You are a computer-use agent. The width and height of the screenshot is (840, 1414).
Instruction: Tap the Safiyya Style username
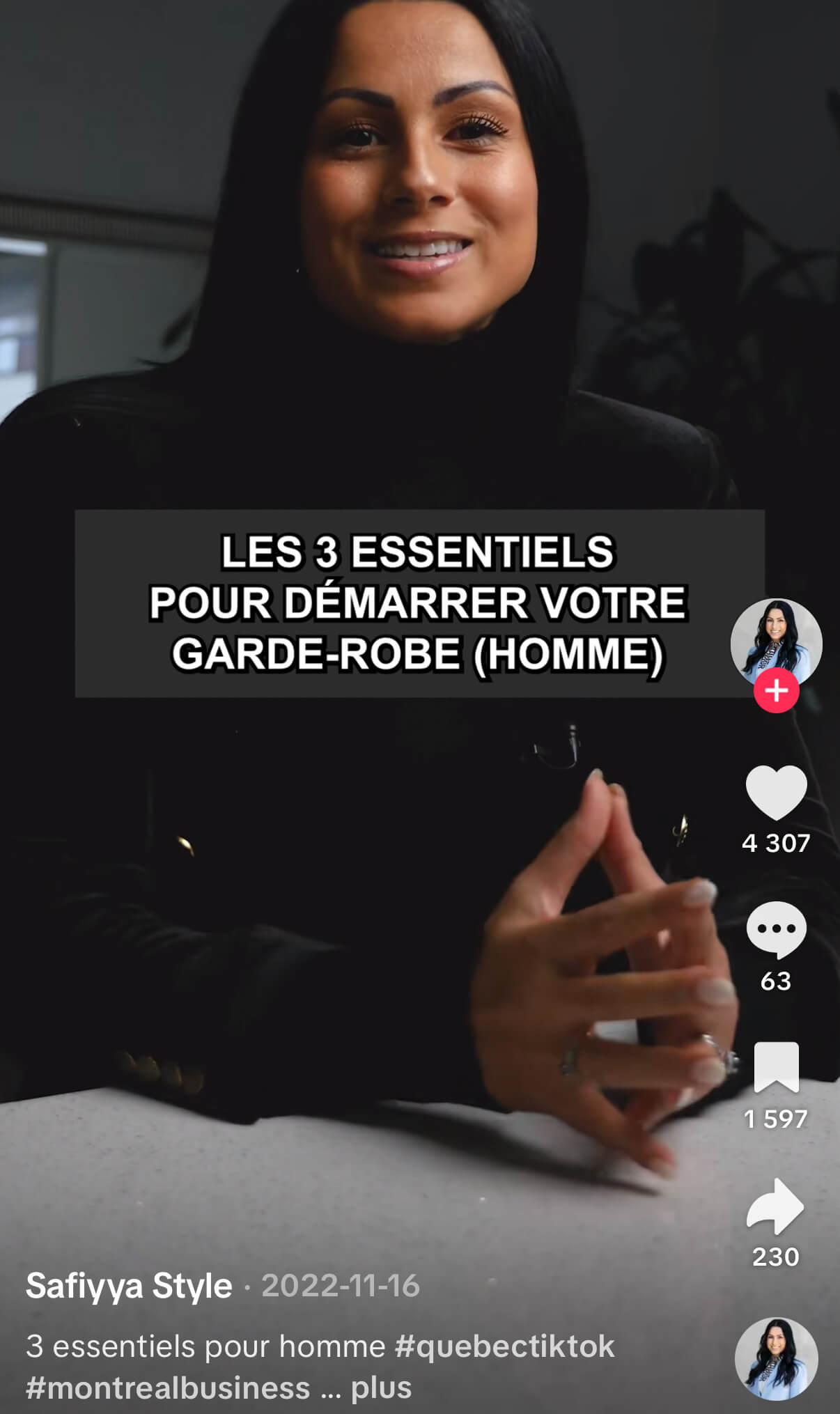(129, 1286)
